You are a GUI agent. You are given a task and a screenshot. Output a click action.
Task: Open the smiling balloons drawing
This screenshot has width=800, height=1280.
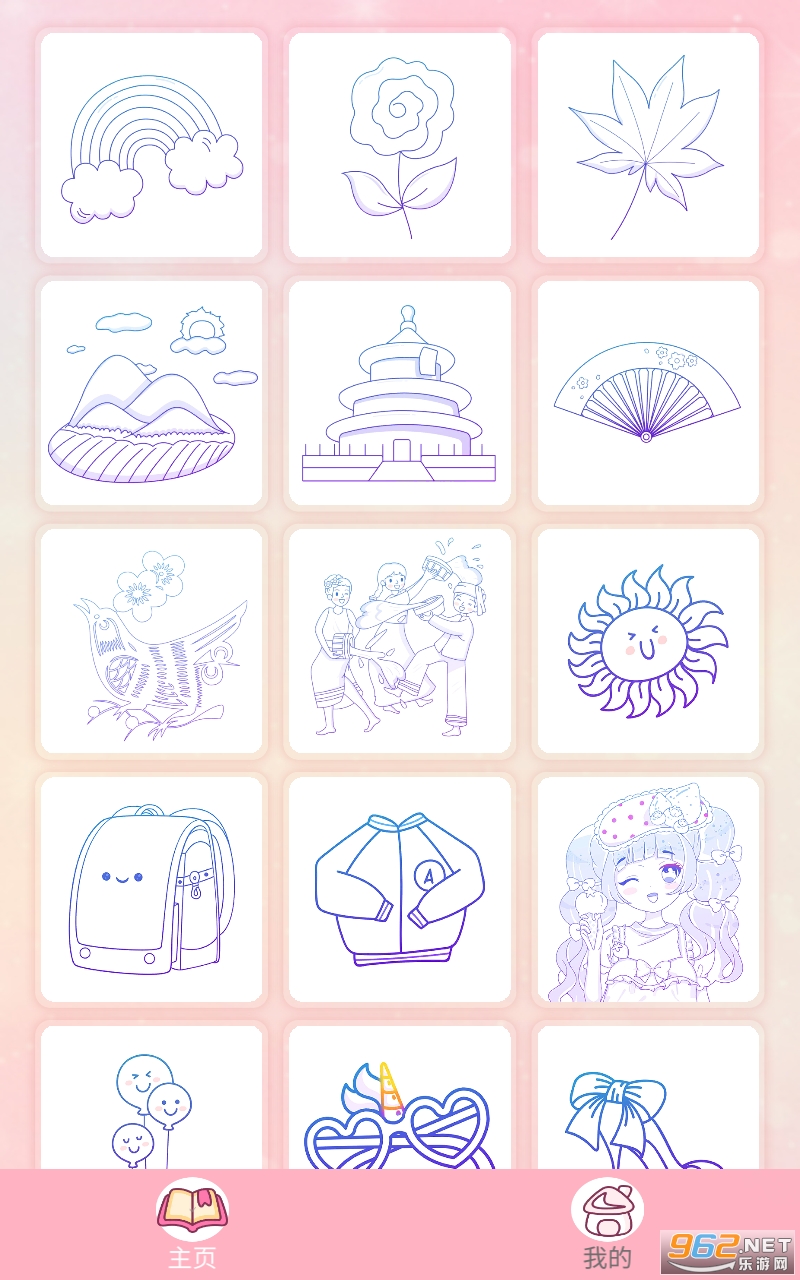click(x=151, y=1097)
